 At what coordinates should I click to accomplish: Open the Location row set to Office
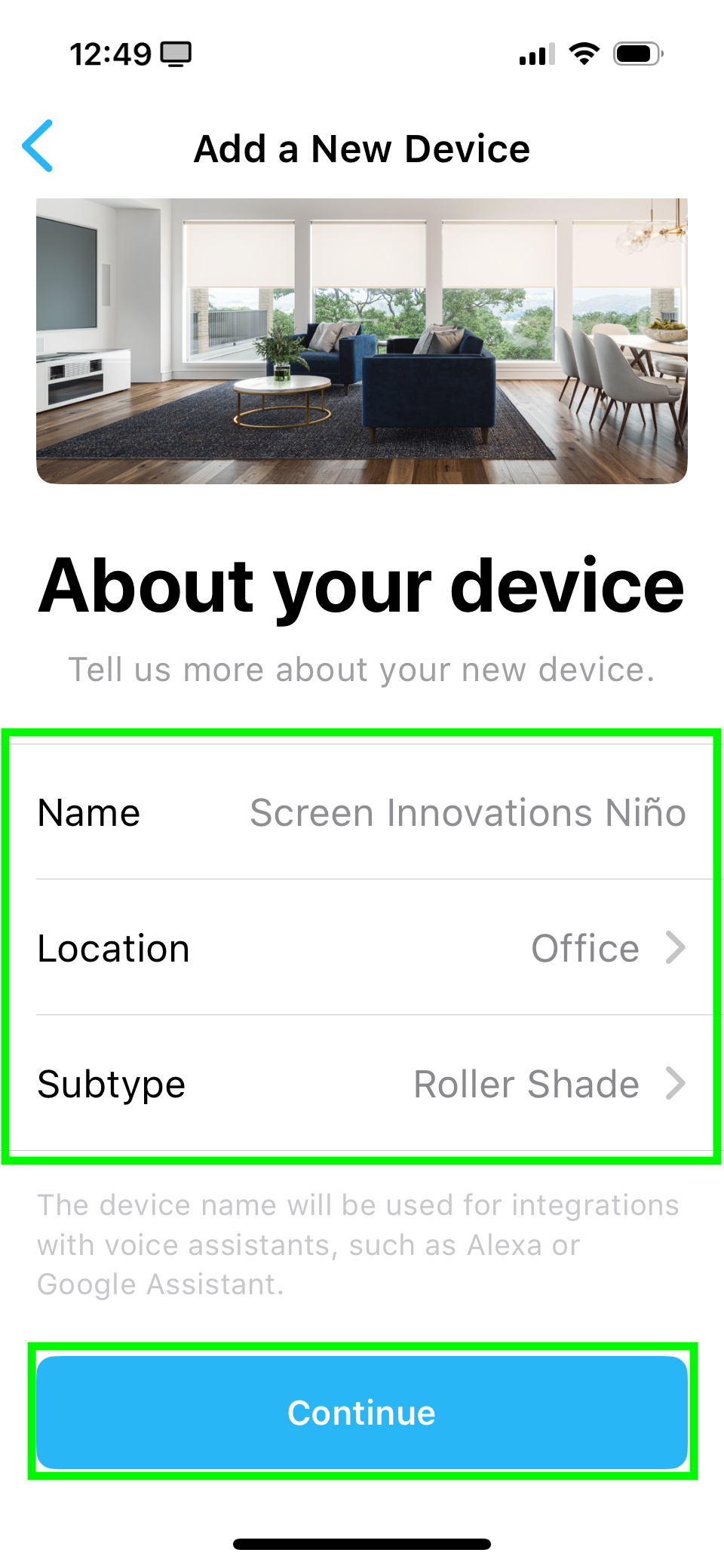(362, 948)
